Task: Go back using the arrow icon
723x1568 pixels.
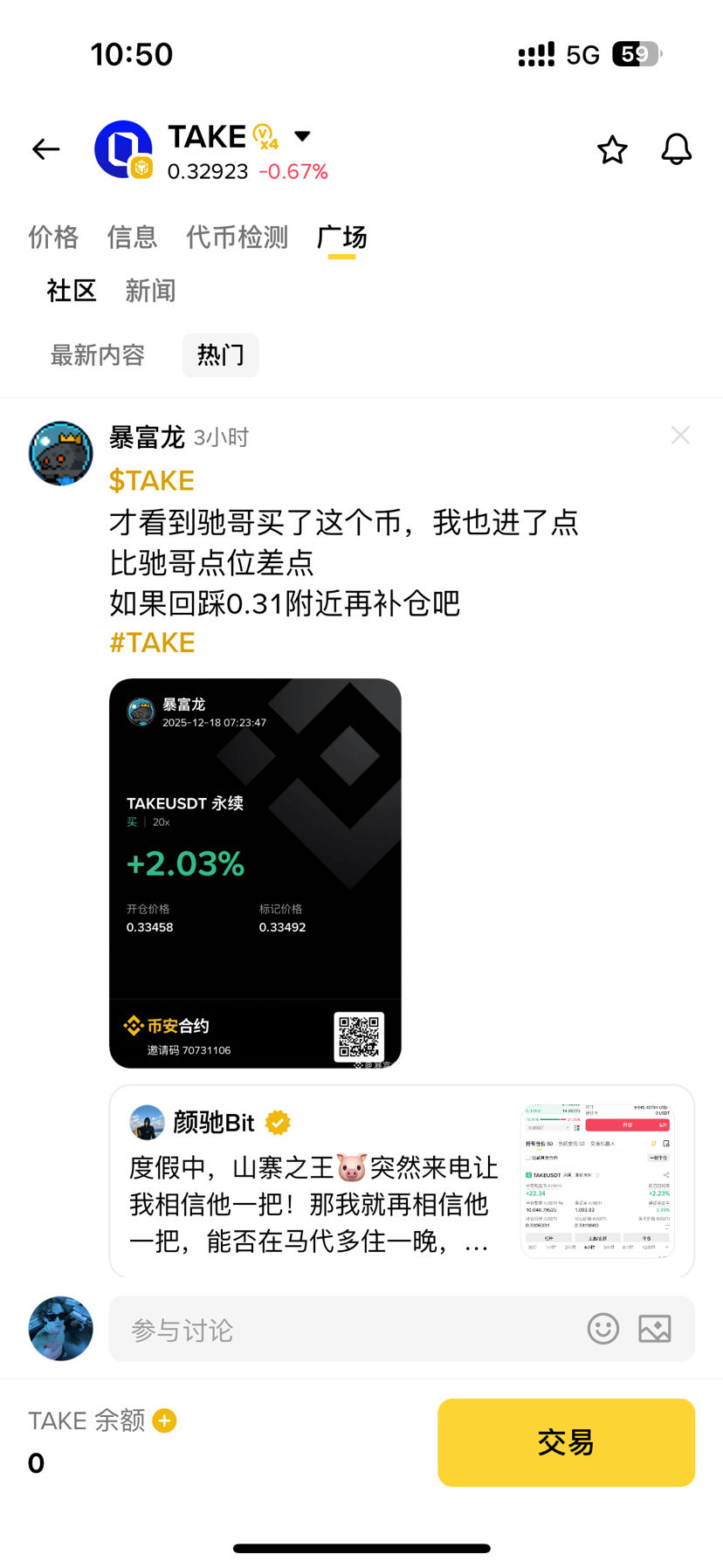Action: 46,149
